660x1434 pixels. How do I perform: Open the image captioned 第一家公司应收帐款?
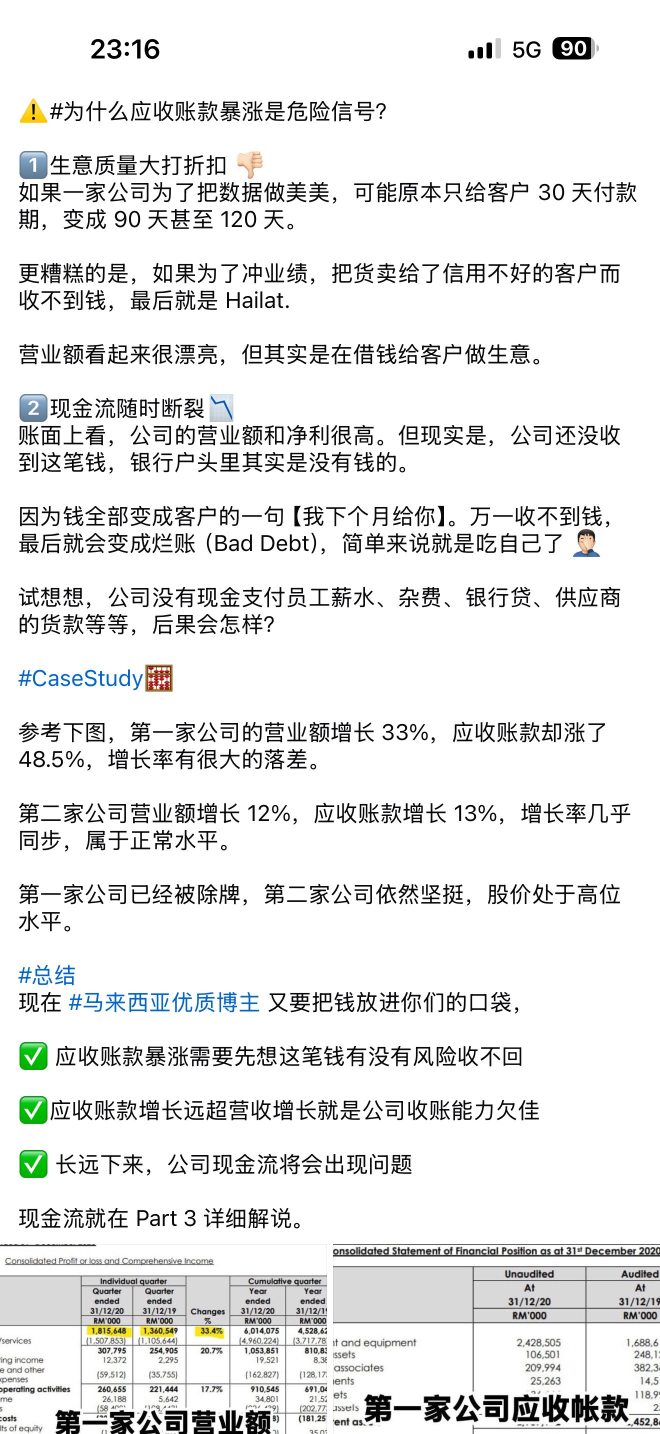pyautogui.click(x=496, y=1338)
